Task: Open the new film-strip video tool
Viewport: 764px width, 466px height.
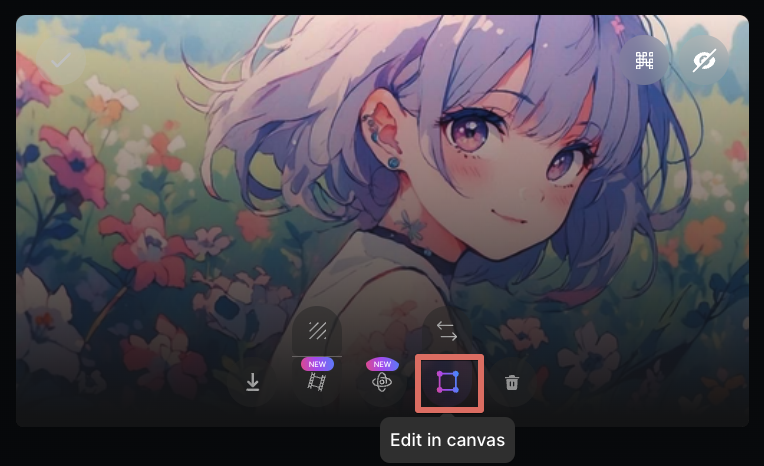Action: 317,382
